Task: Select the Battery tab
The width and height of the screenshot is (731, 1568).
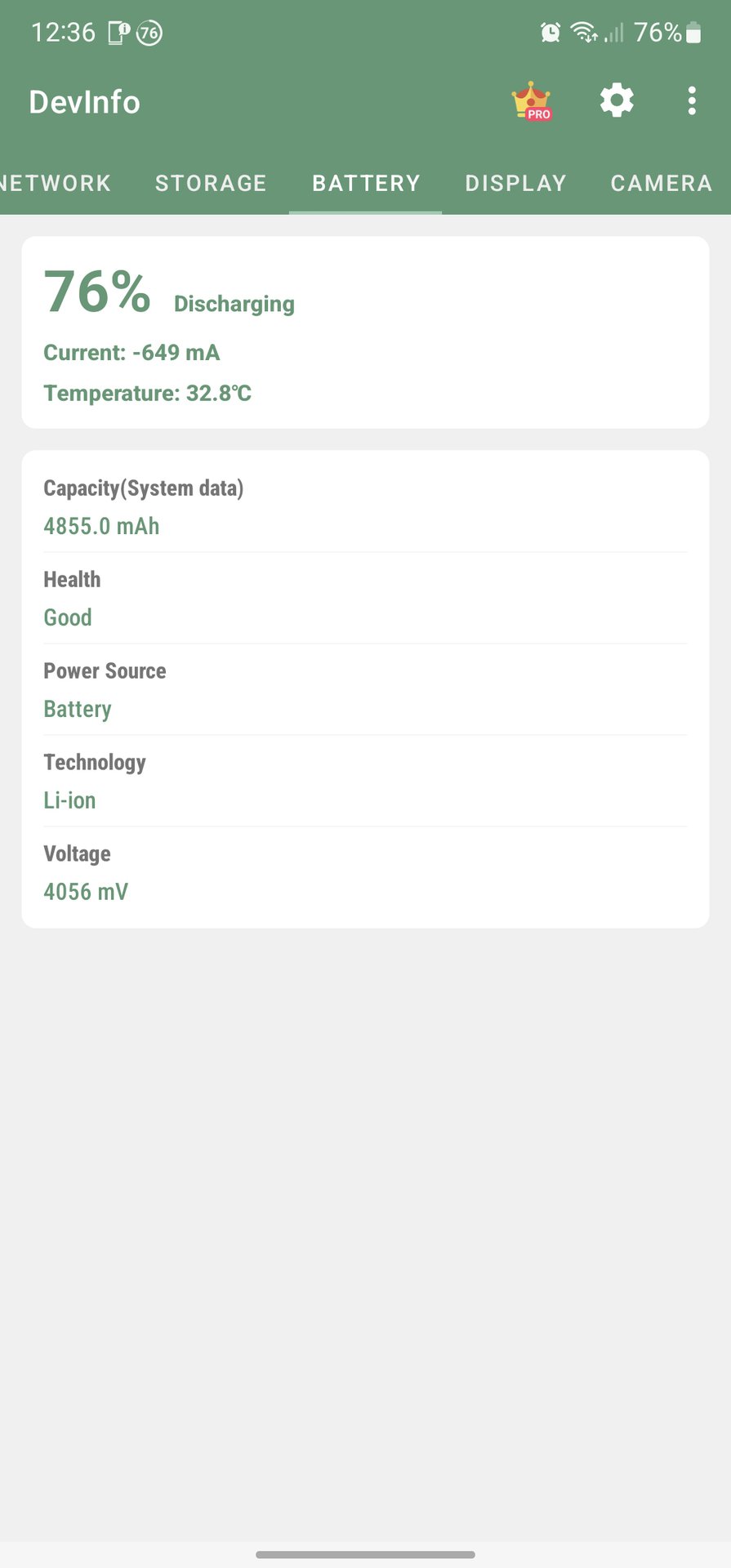Action: coord(366,183)
